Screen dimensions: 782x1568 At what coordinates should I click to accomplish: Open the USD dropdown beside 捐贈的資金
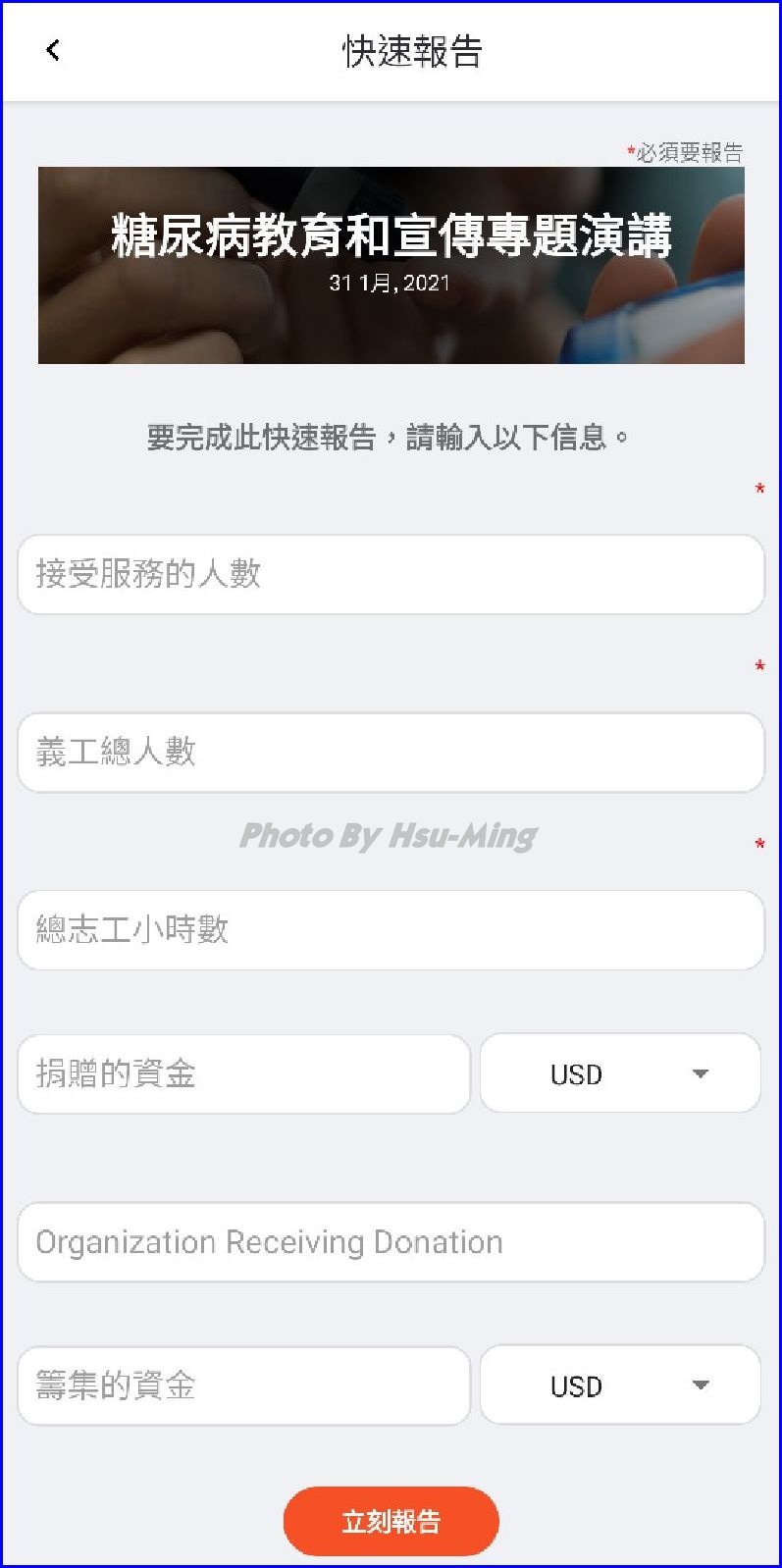point(620,1073)
